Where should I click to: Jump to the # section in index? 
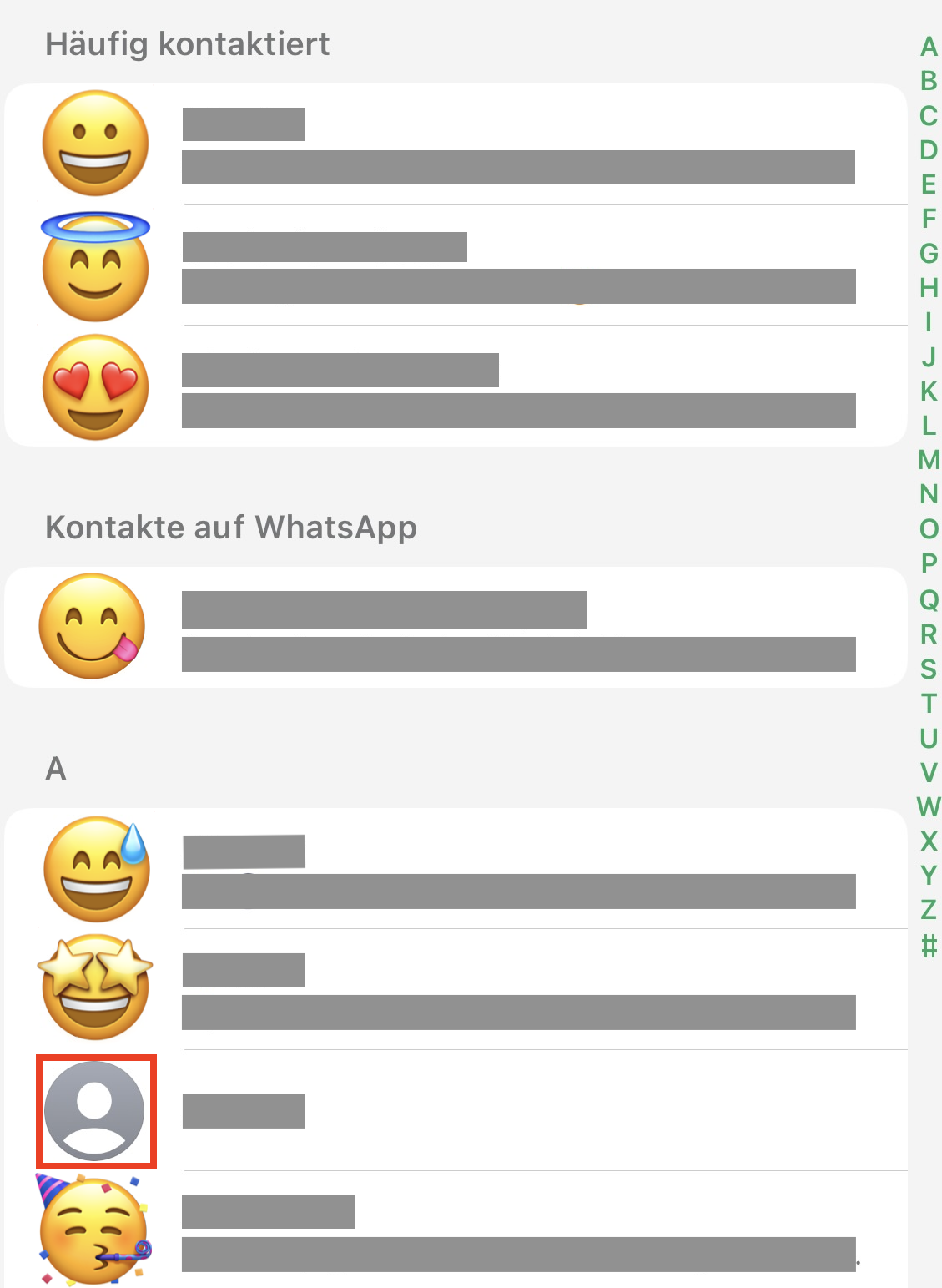[929, 946]
